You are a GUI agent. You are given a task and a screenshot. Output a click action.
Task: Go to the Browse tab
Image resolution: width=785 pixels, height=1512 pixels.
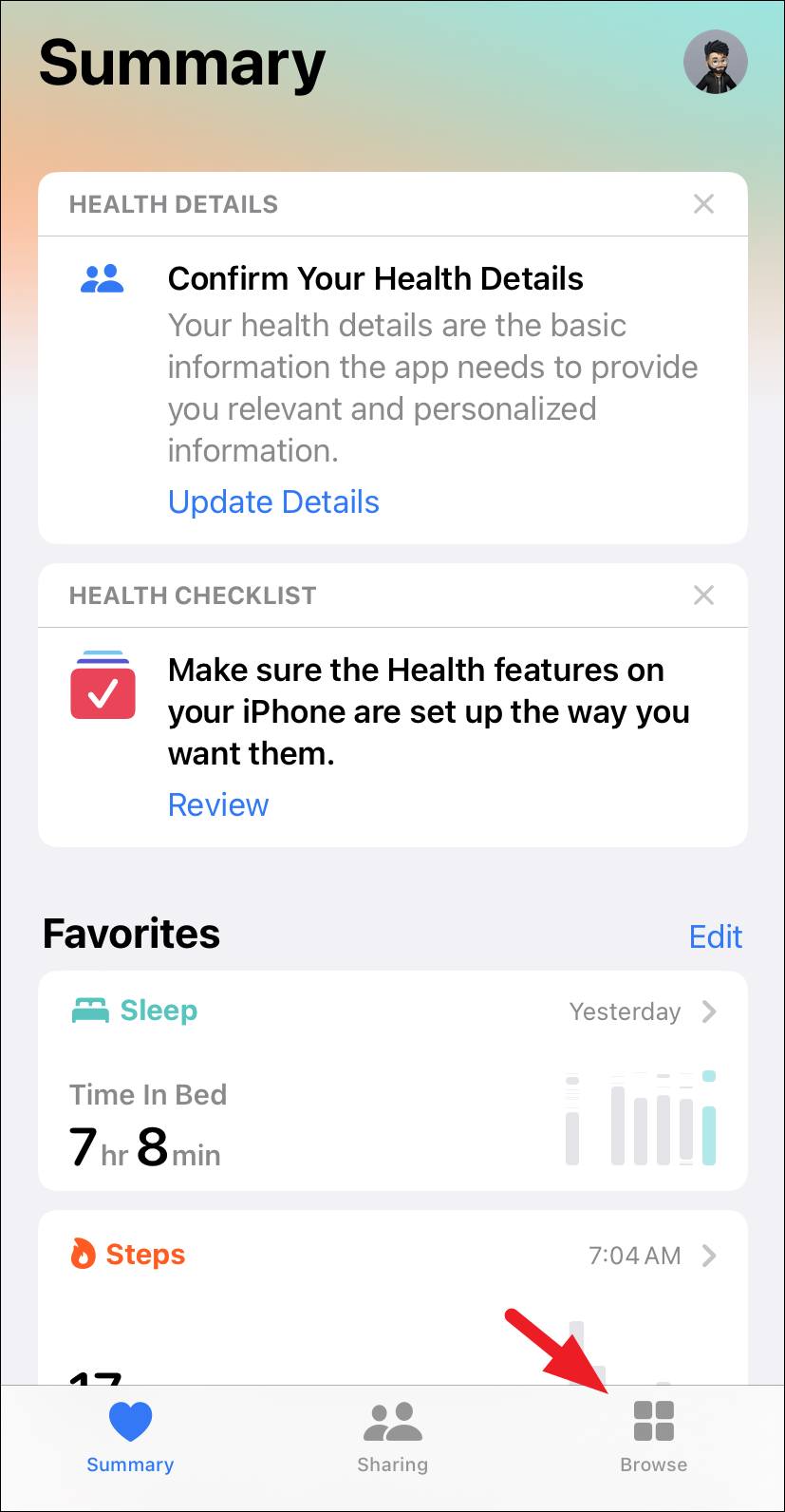click(653, 1437)
